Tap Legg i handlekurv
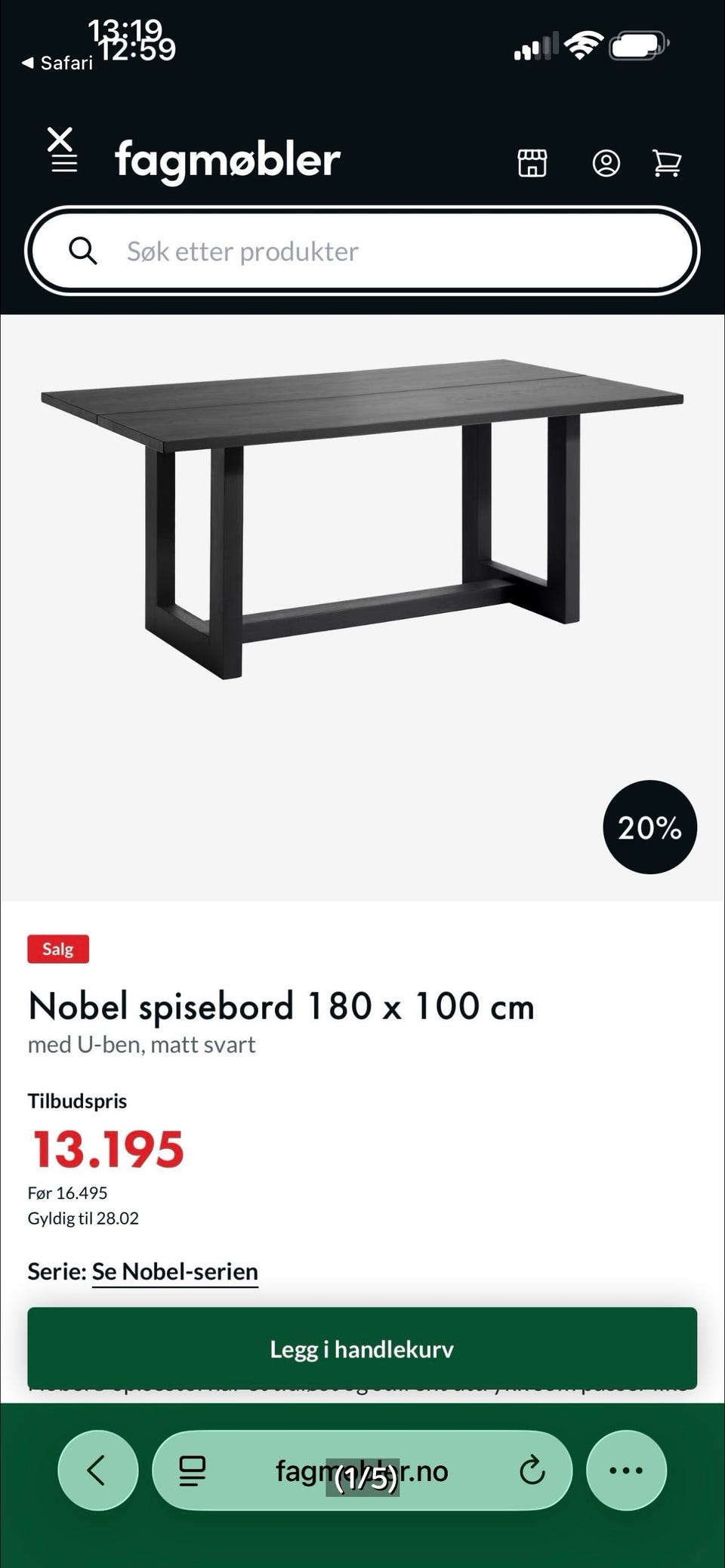Screen dimensions: 725x1568 pyautogui.click(x=361, y=1349)
